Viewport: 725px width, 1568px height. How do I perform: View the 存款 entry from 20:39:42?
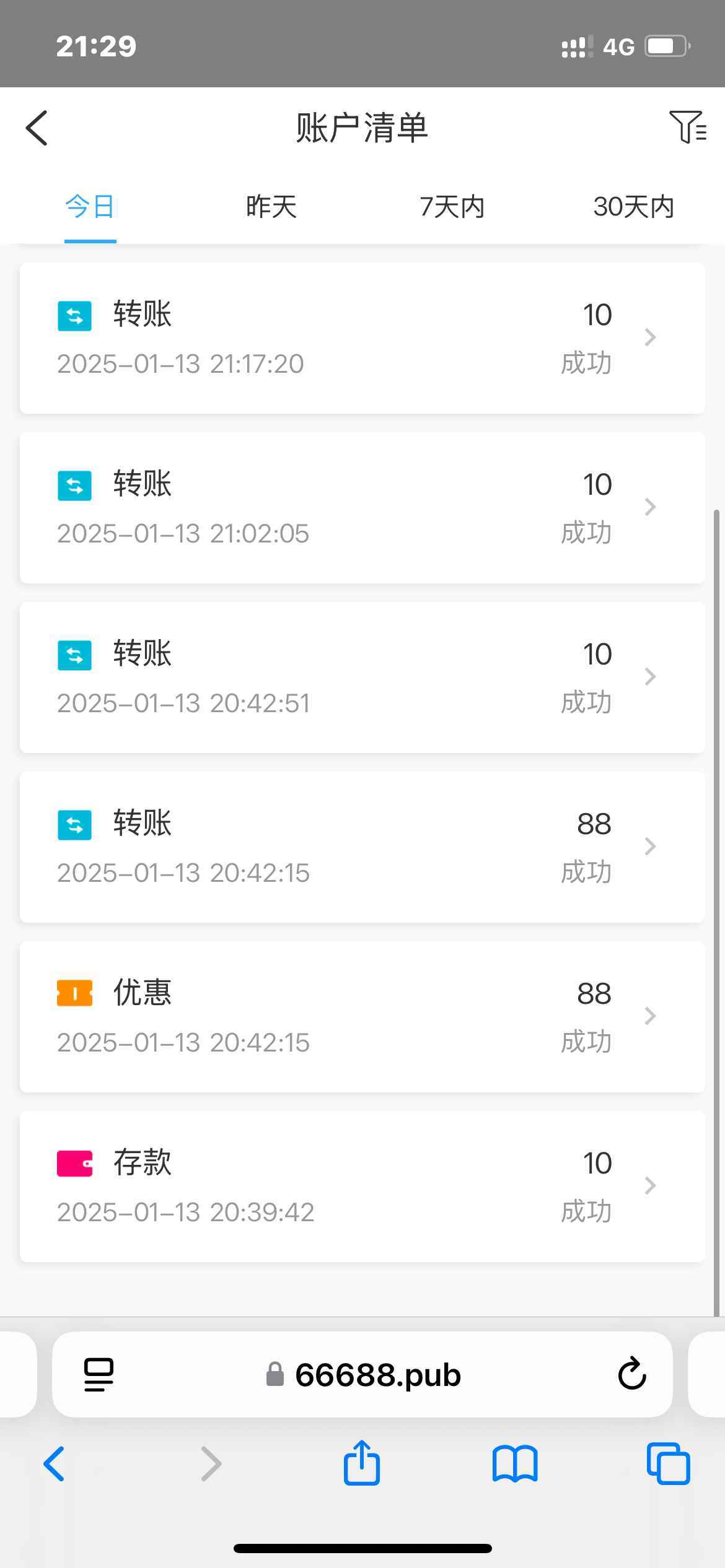point(362,1187)
